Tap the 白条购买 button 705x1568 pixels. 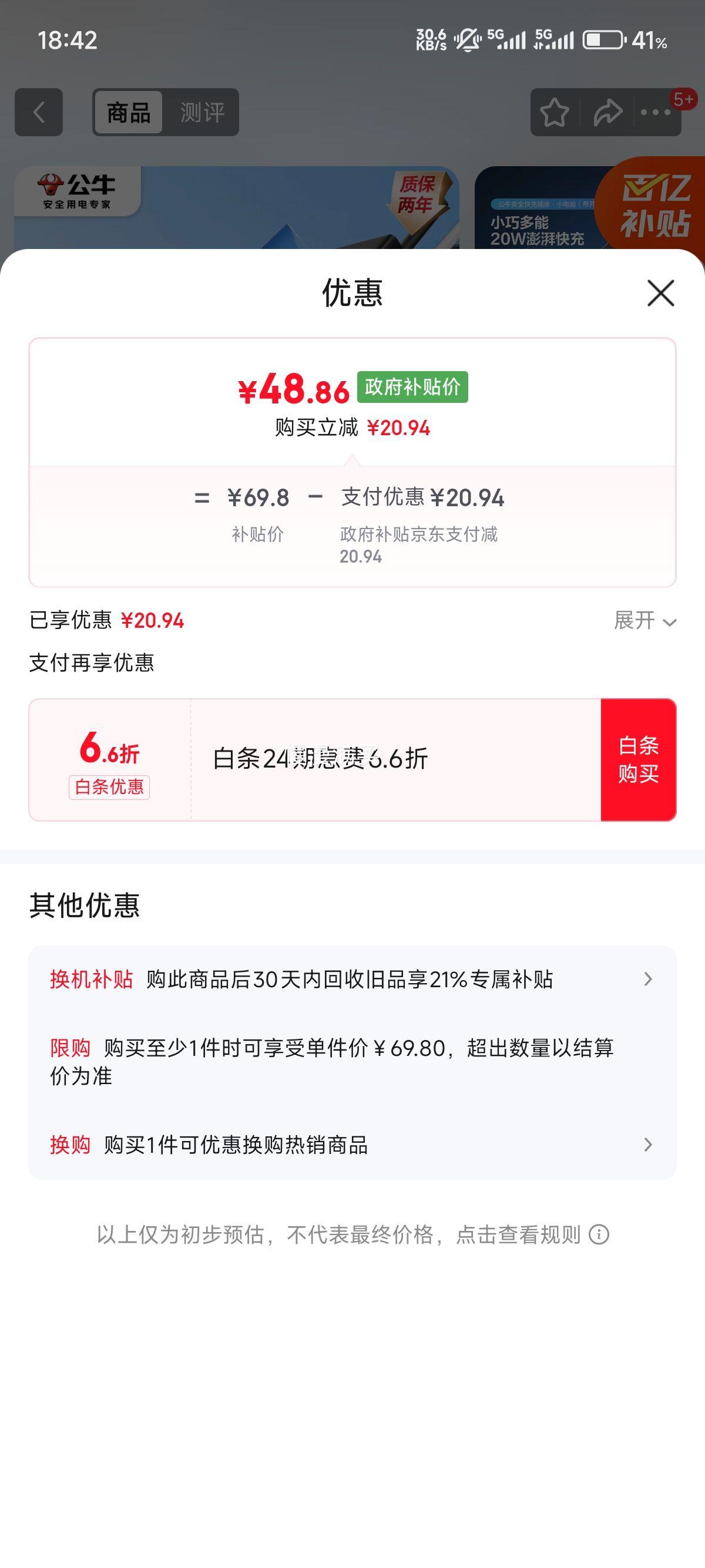pyautogui.click(x=638, y=760)
